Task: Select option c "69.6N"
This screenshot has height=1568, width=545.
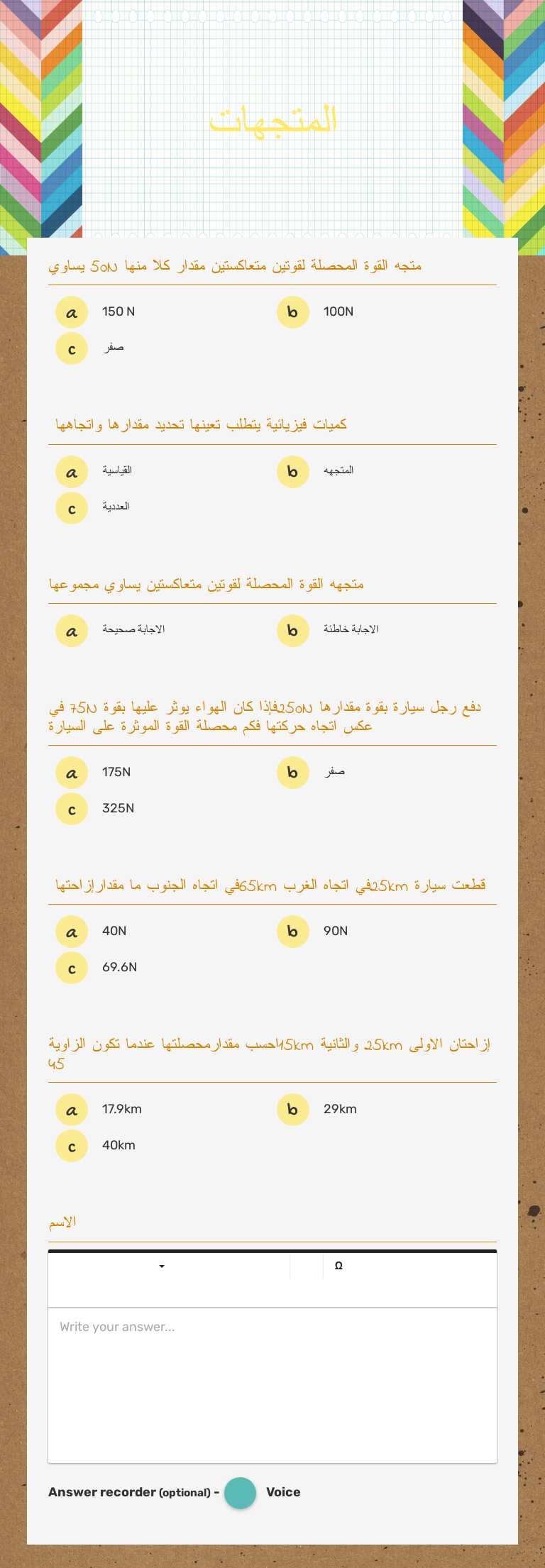Action: [71, 967]
